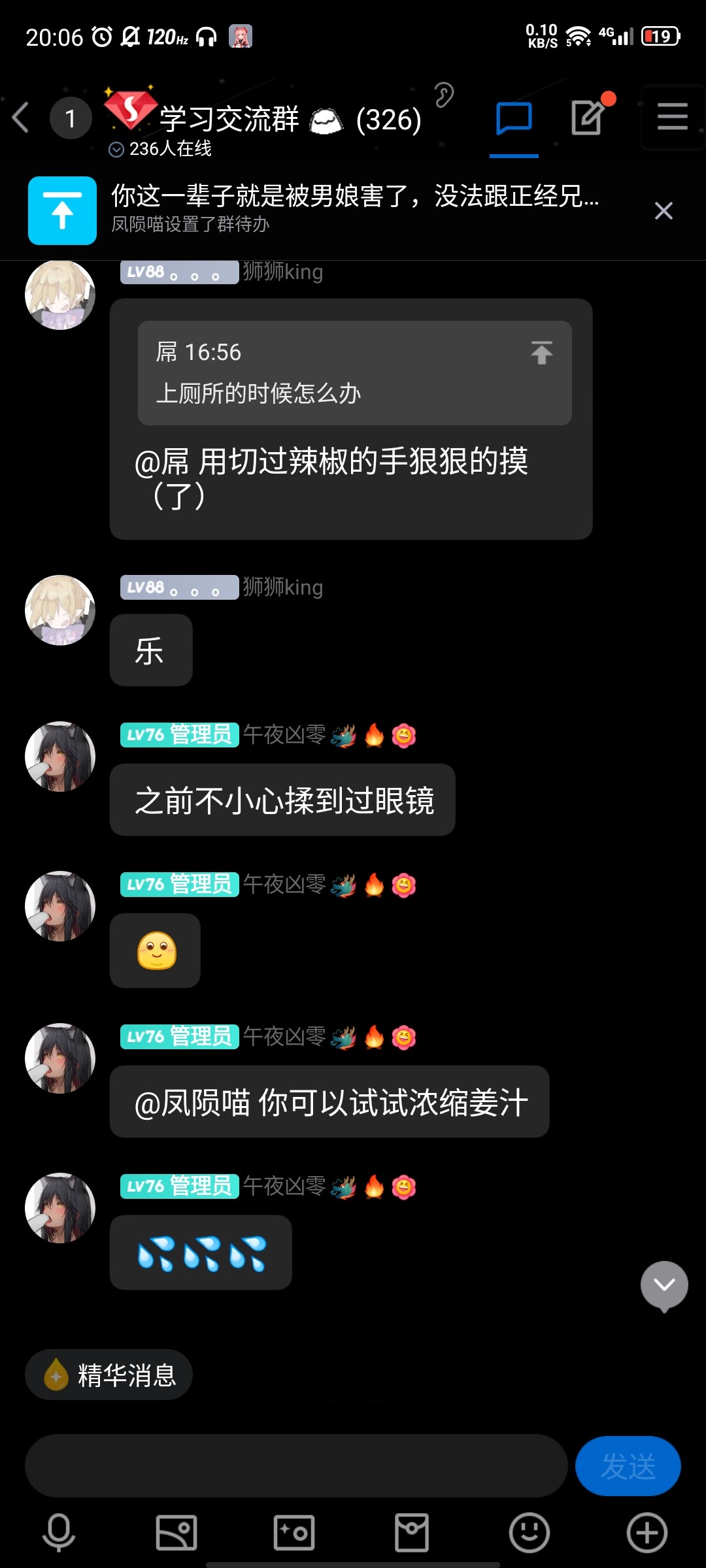
Task: Jump to the latest messages
Action: 664,1286
